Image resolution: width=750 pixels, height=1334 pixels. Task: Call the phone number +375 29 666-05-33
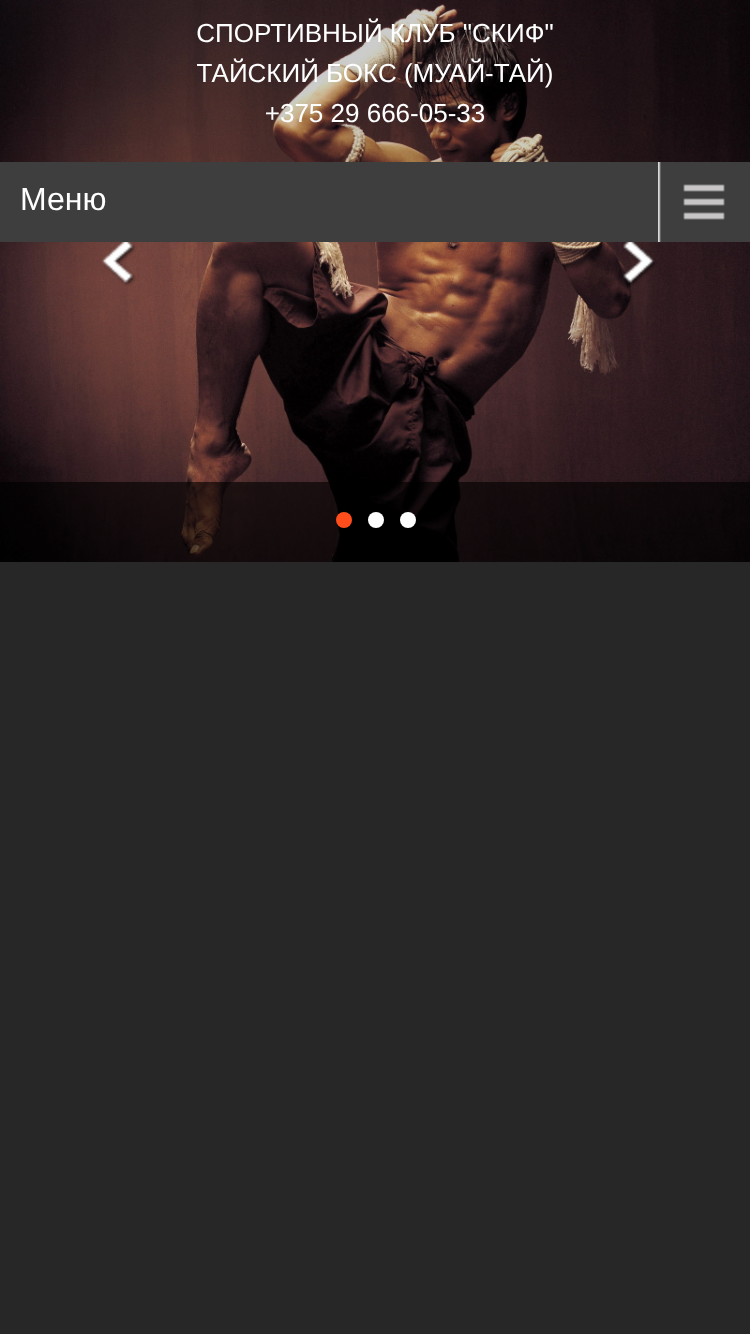(x=375, y=113)
